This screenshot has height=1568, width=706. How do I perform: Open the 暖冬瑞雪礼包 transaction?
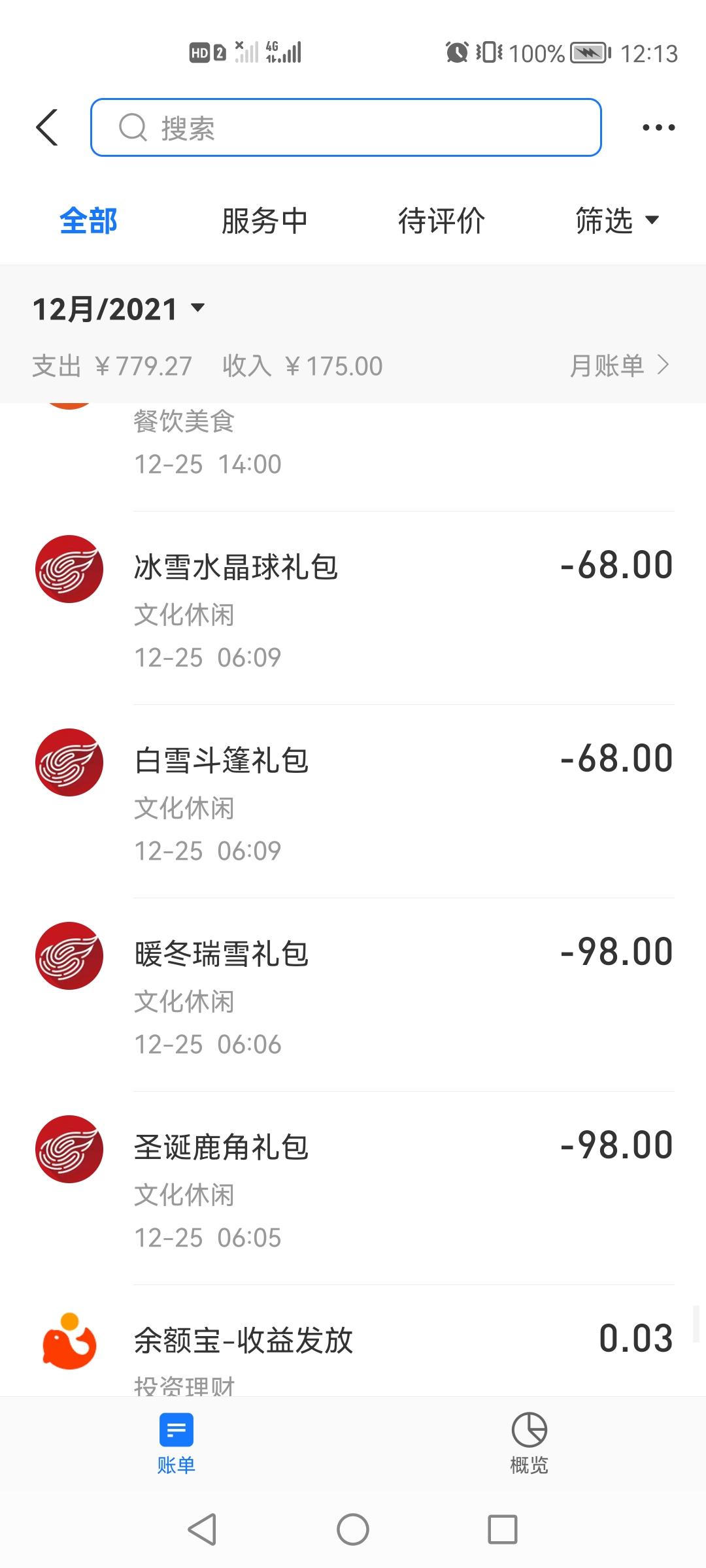click(353, 994)
